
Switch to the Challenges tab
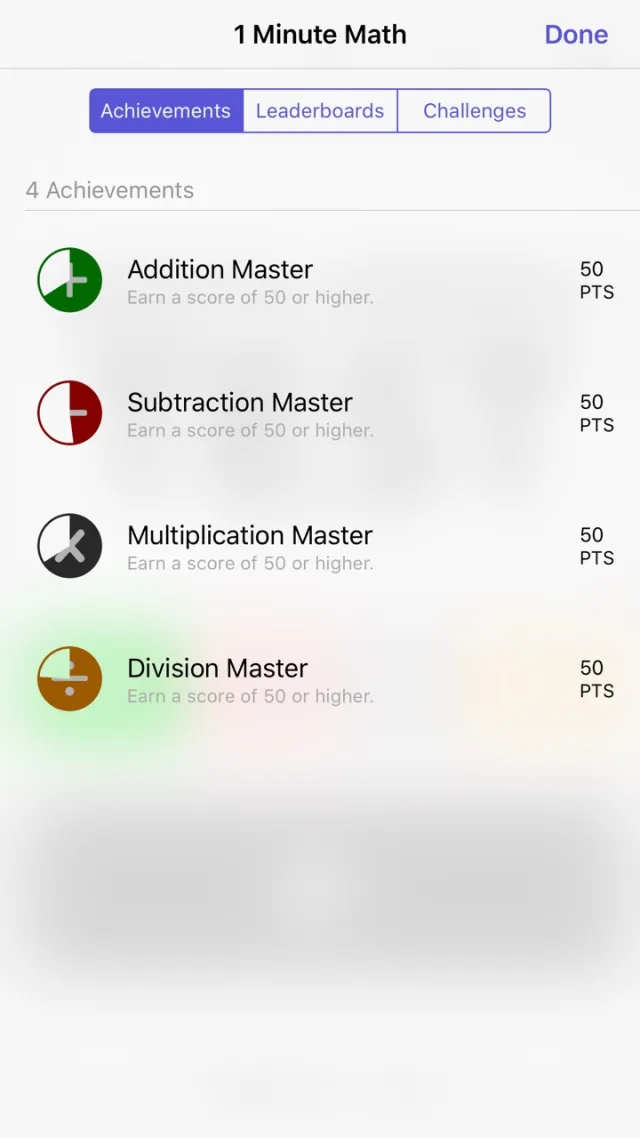475,110
